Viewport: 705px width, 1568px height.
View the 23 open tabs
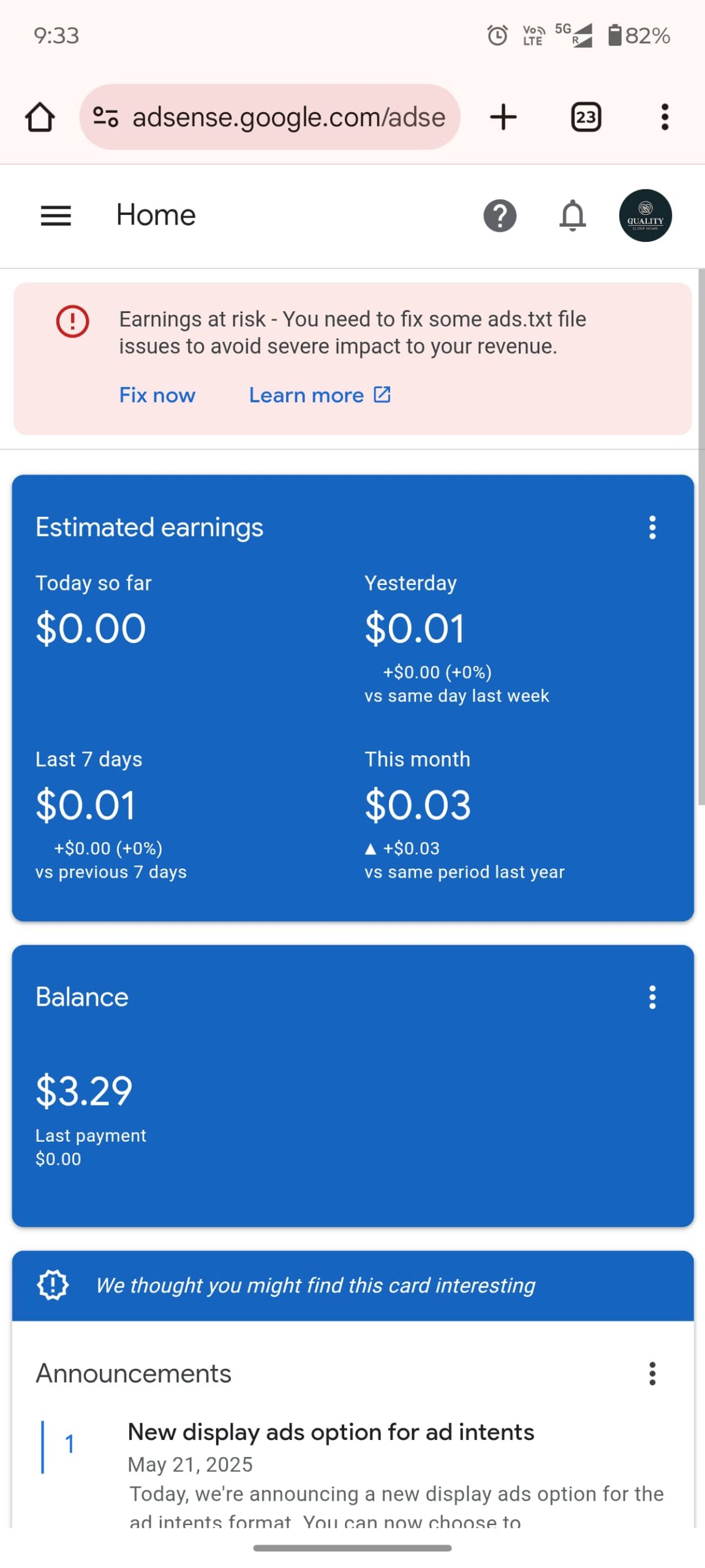pyautogui.click(x=586, y=117)
